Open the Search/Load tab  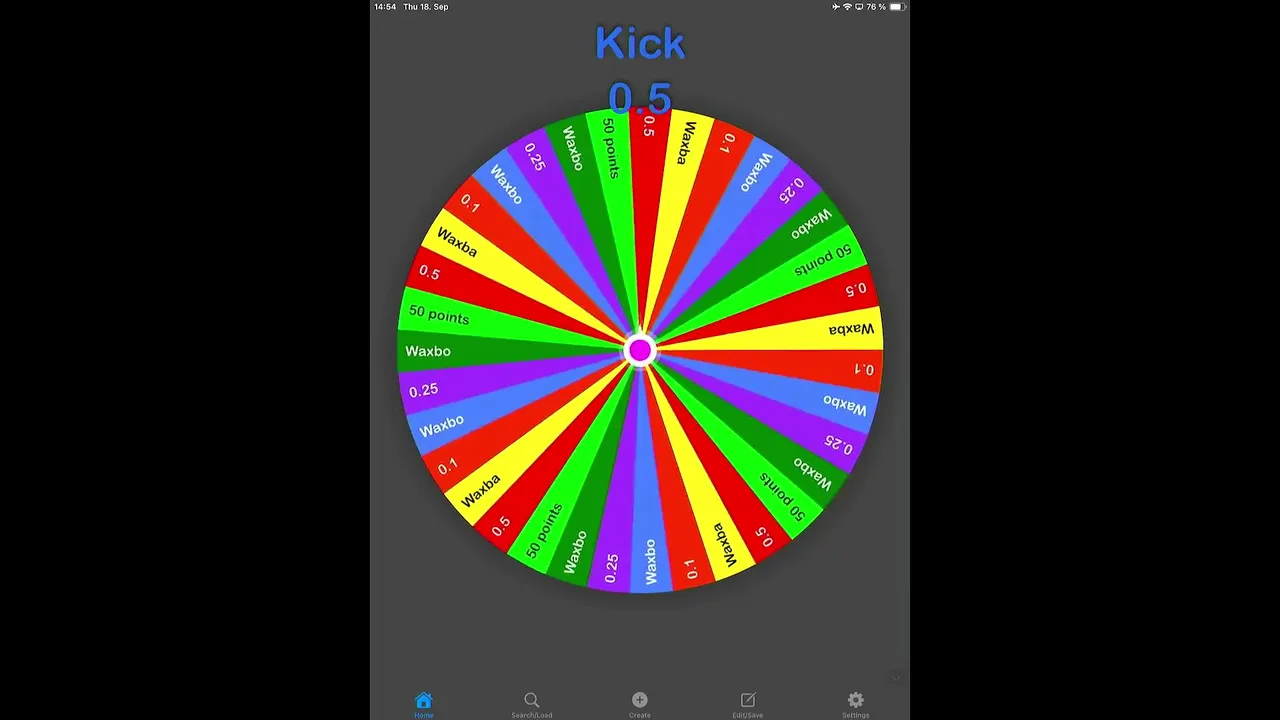tap(532, 703)
